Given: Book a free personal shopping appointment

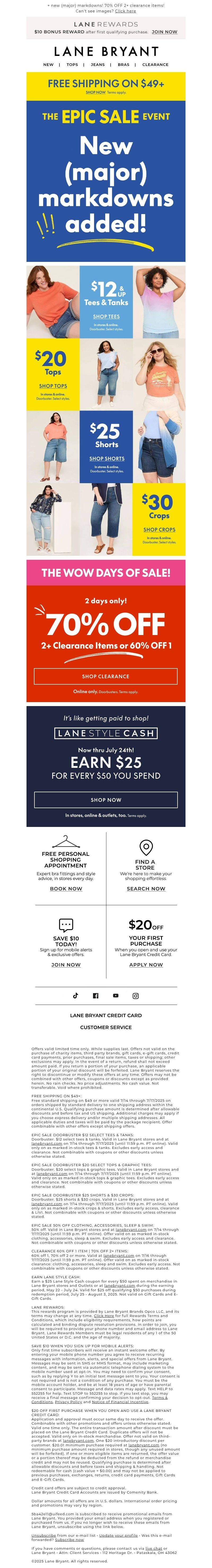Looking at the screenshot, I should [66, 889].
